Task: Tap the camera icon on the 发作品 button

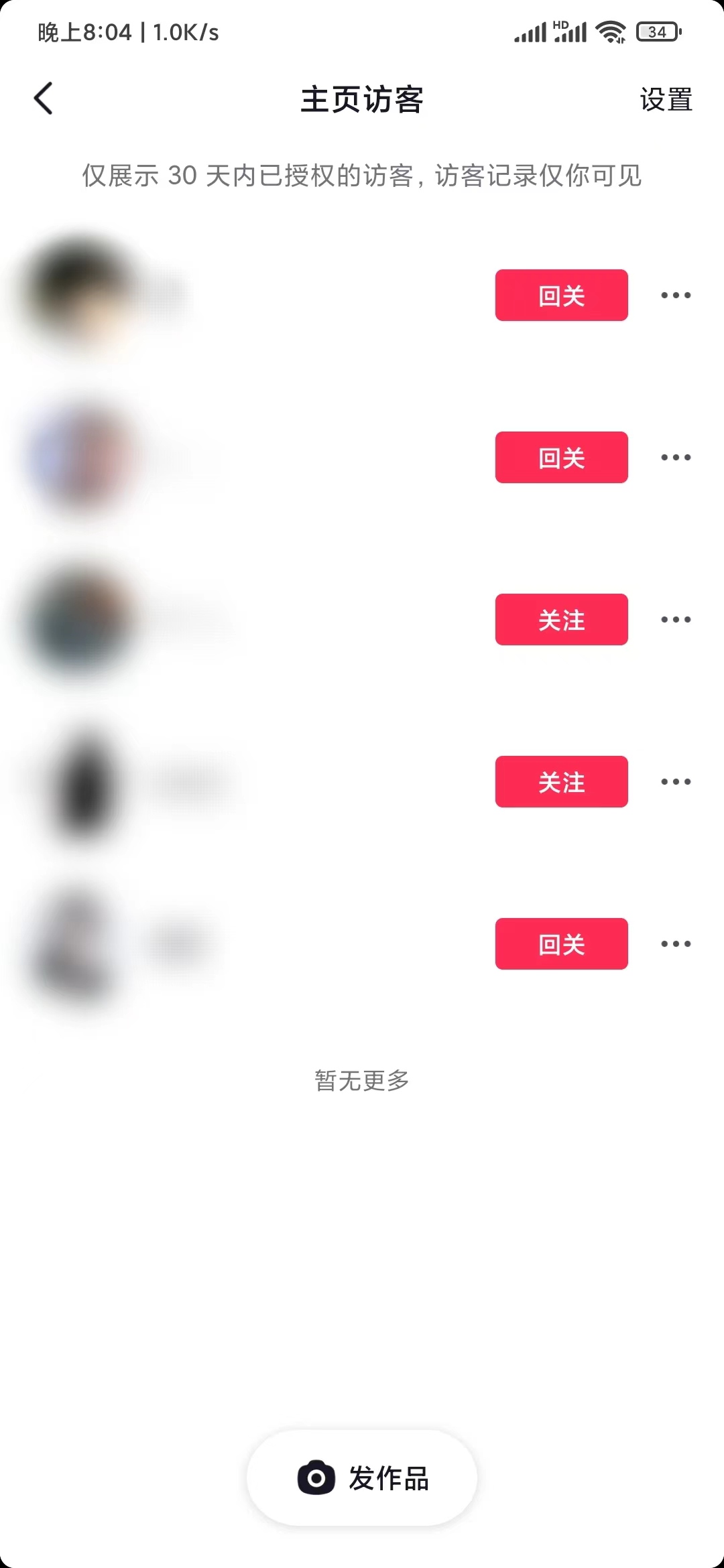Action: tap(316, 1480)
